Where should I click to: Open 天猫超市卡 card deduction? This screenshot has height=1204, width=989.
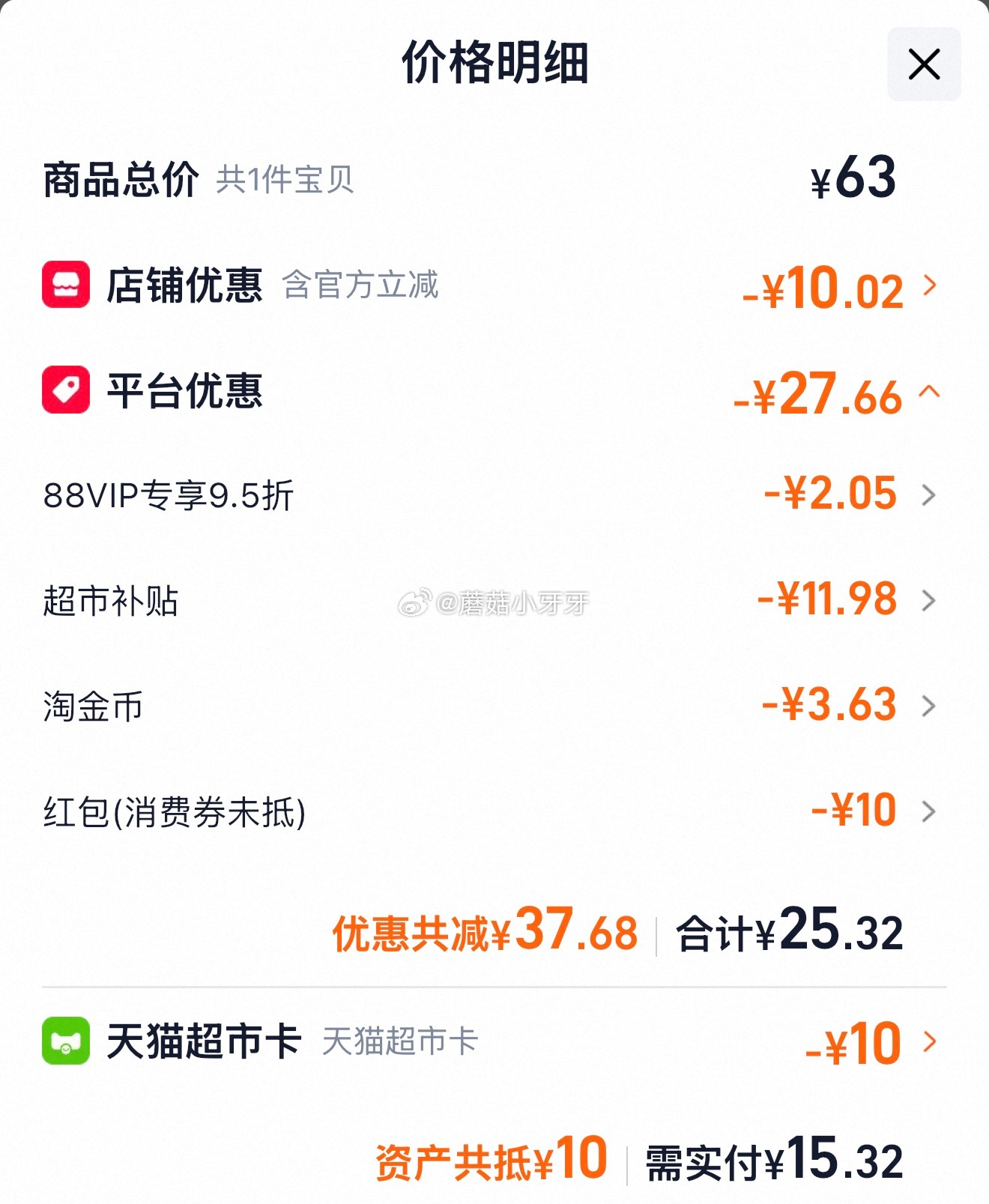(929, 1041)
